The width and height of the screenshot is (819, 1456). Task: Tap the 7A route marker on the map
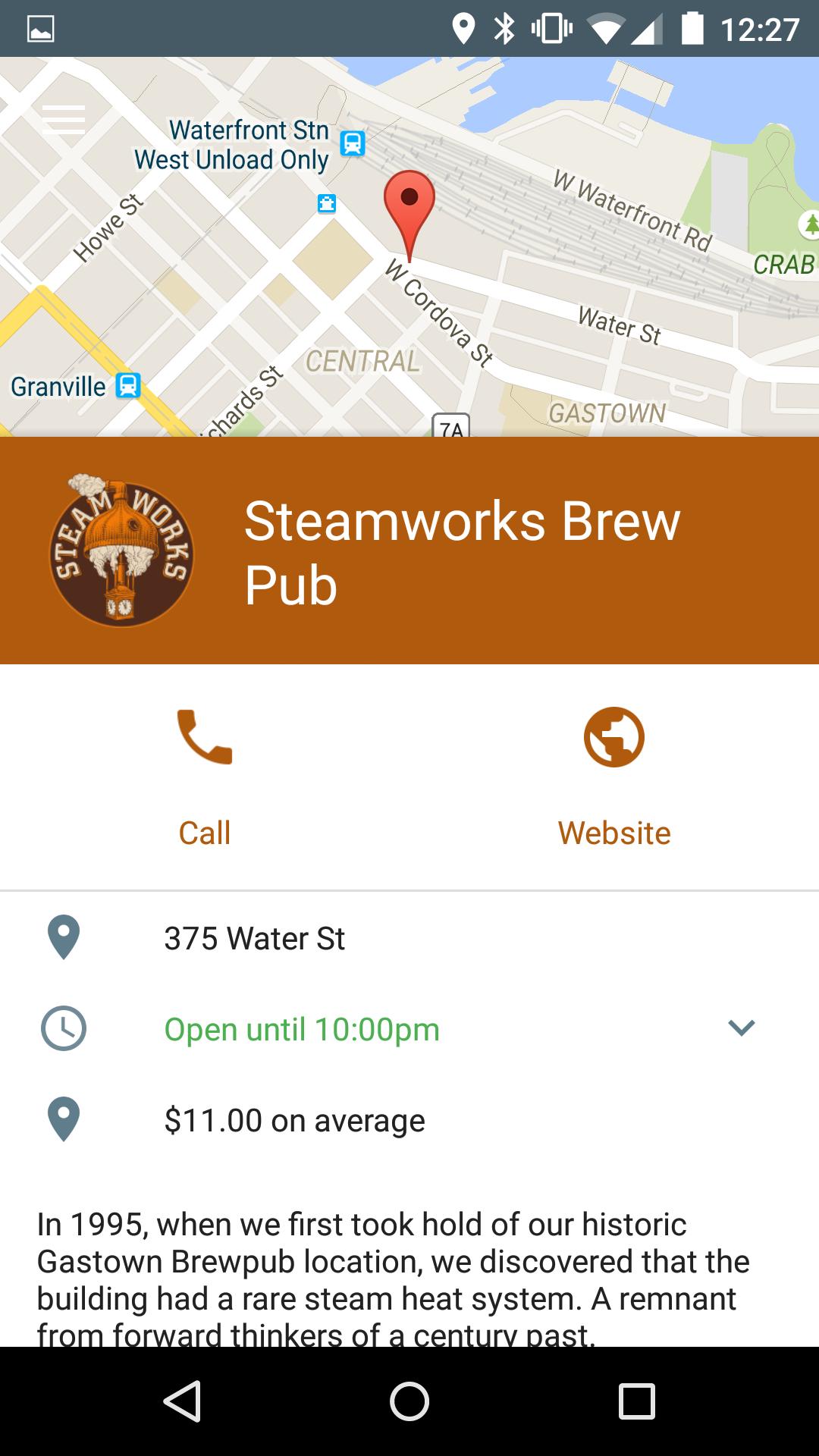(453, 428)
